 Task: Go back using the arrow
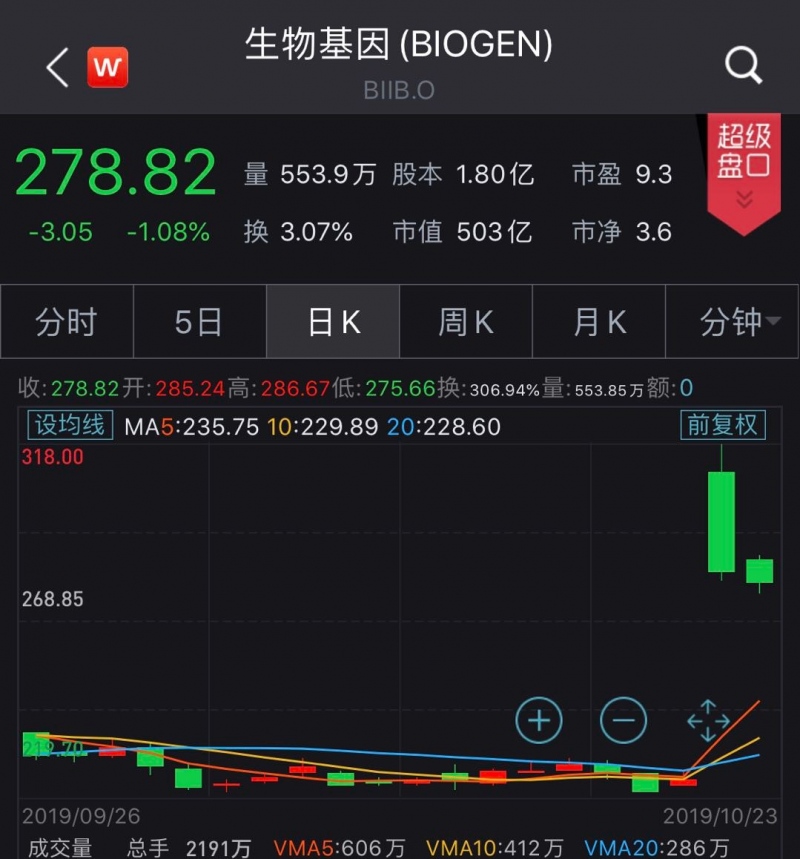[x=57, y=67]
